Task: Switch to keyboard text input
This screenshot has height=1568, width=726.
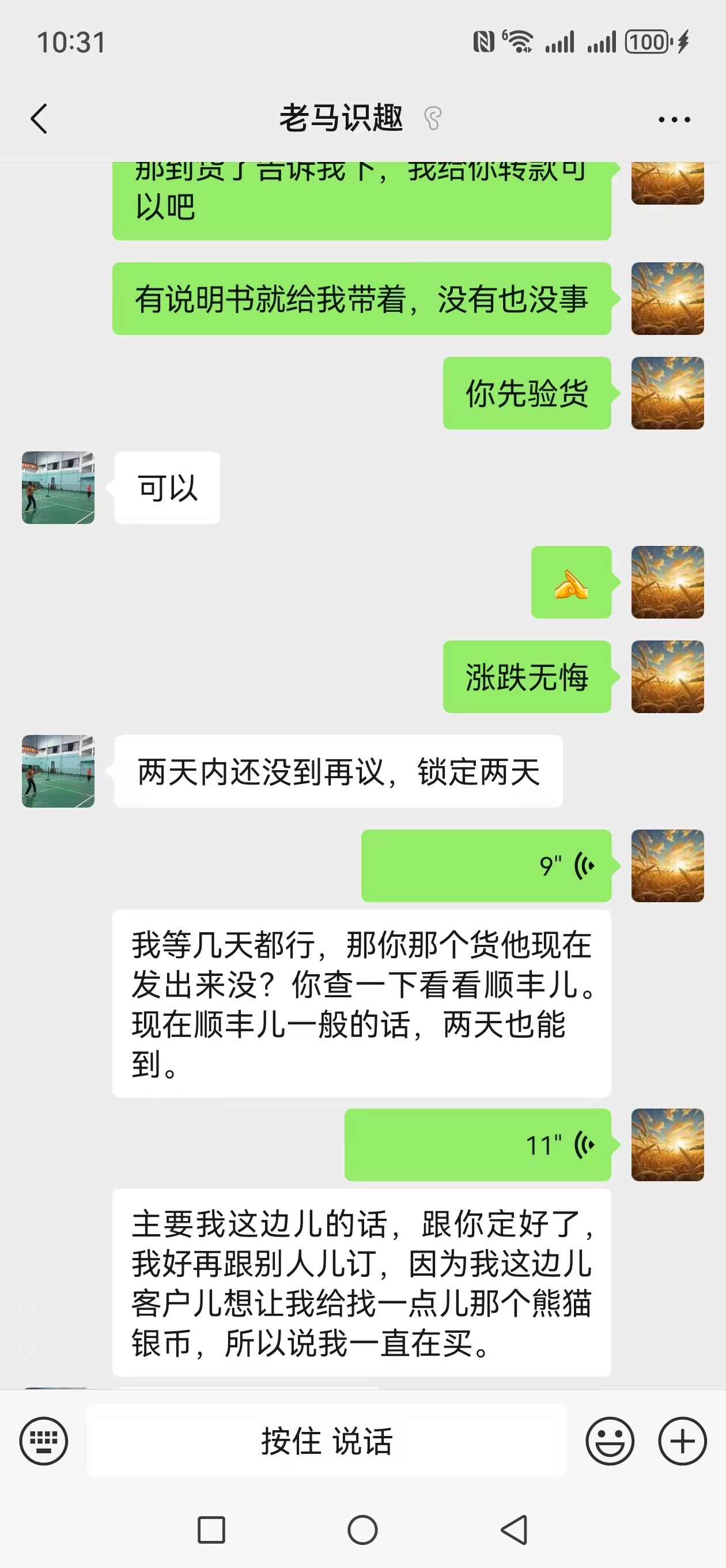Action: click(43, 1441)
